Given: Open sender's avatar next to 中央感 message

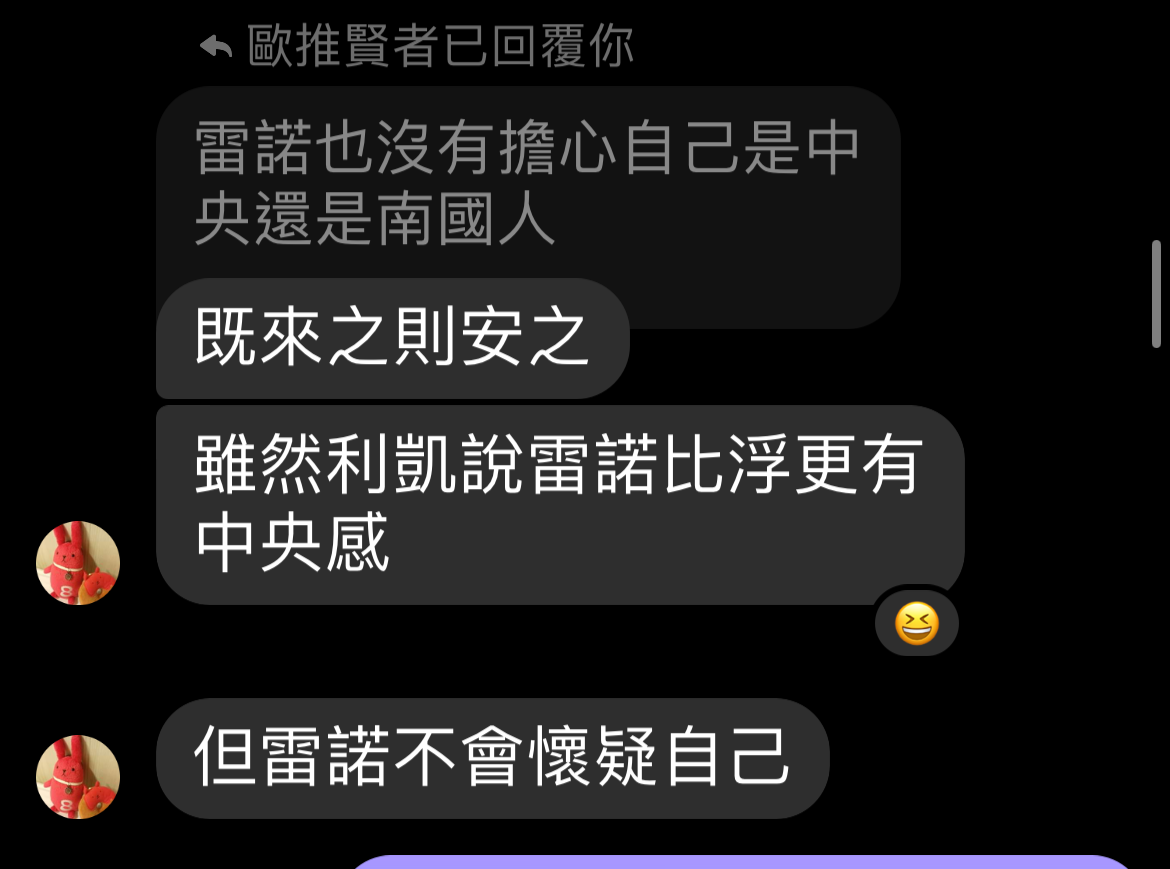Looking at the screenshot, I should [78, 563].
